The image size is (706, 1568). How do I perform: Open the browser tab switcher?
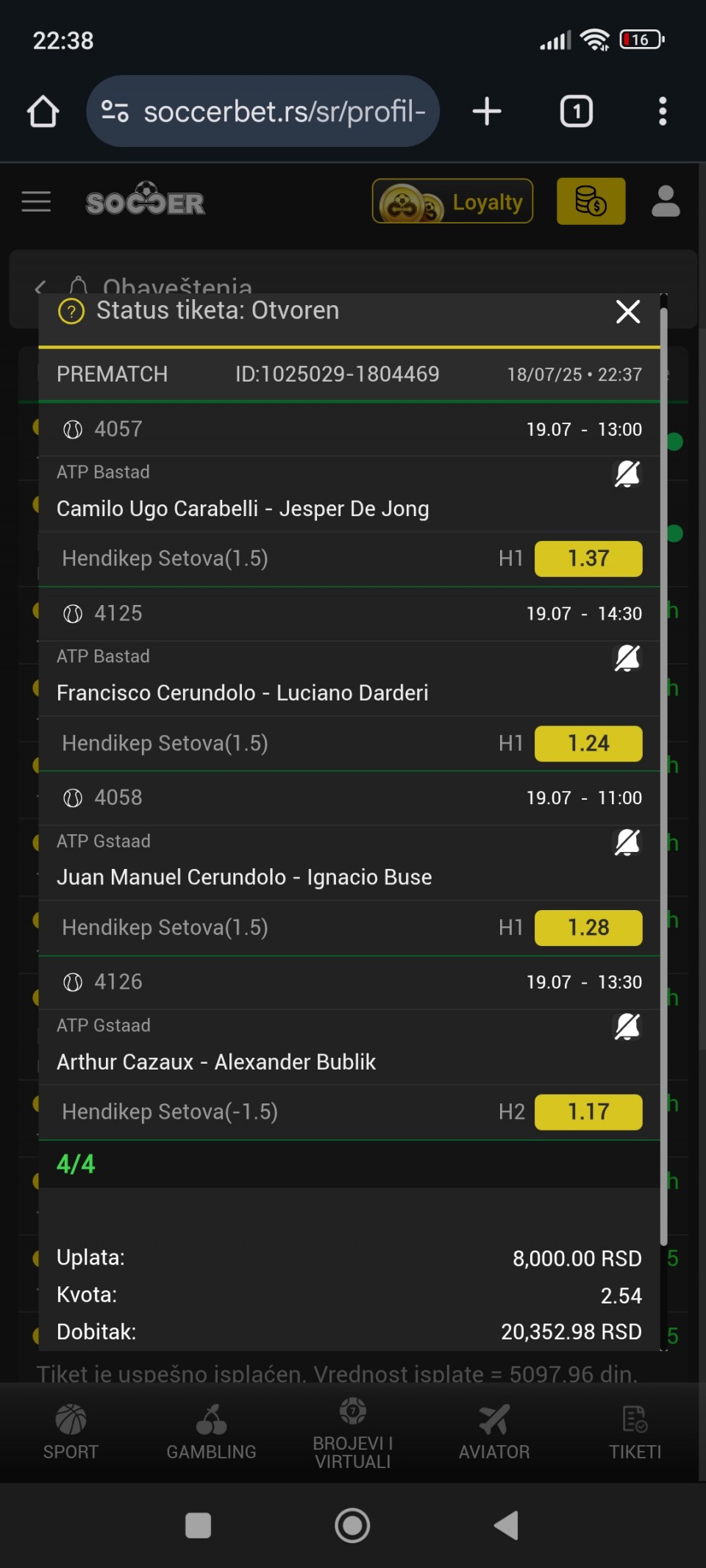[577, 112]
